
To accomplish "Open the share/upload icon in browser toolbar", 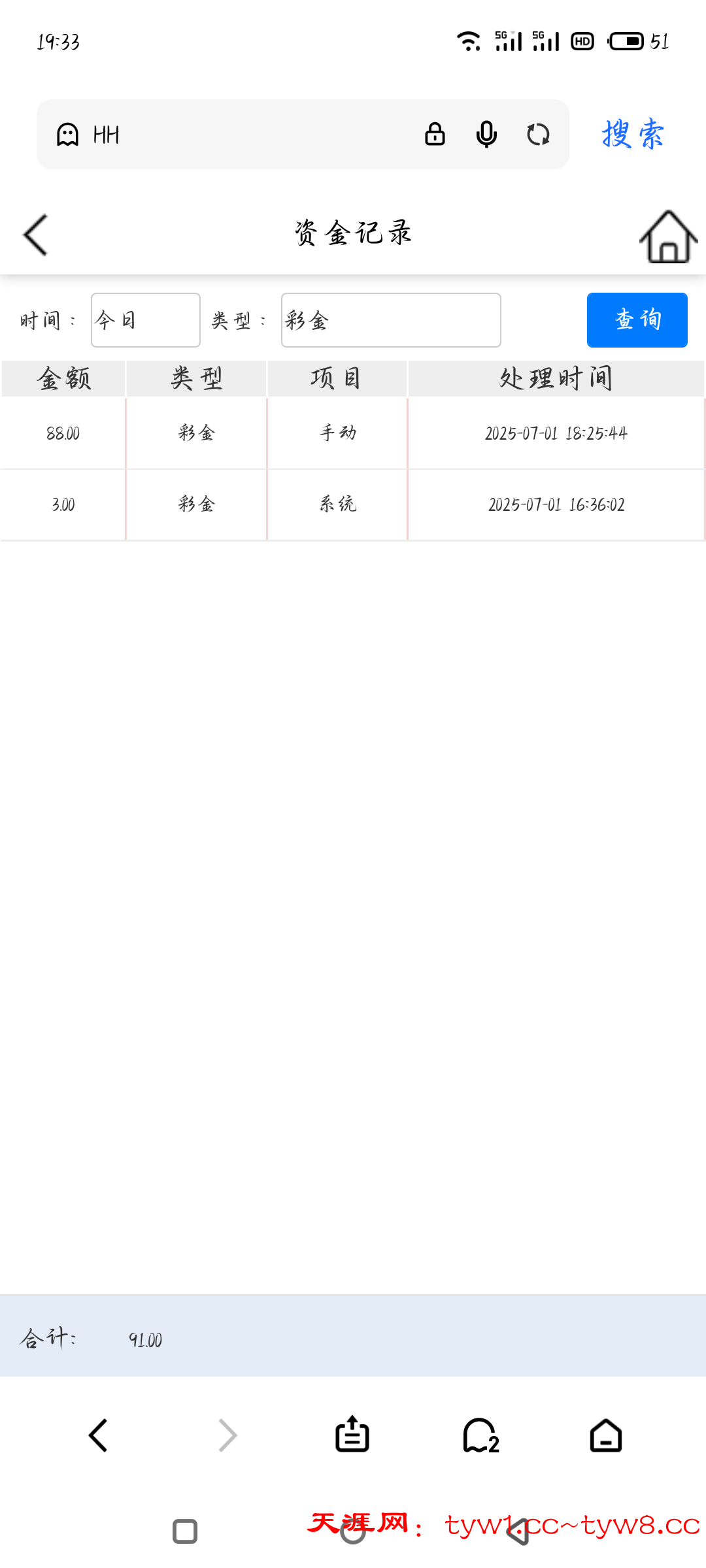I will tap(351, 1436).
